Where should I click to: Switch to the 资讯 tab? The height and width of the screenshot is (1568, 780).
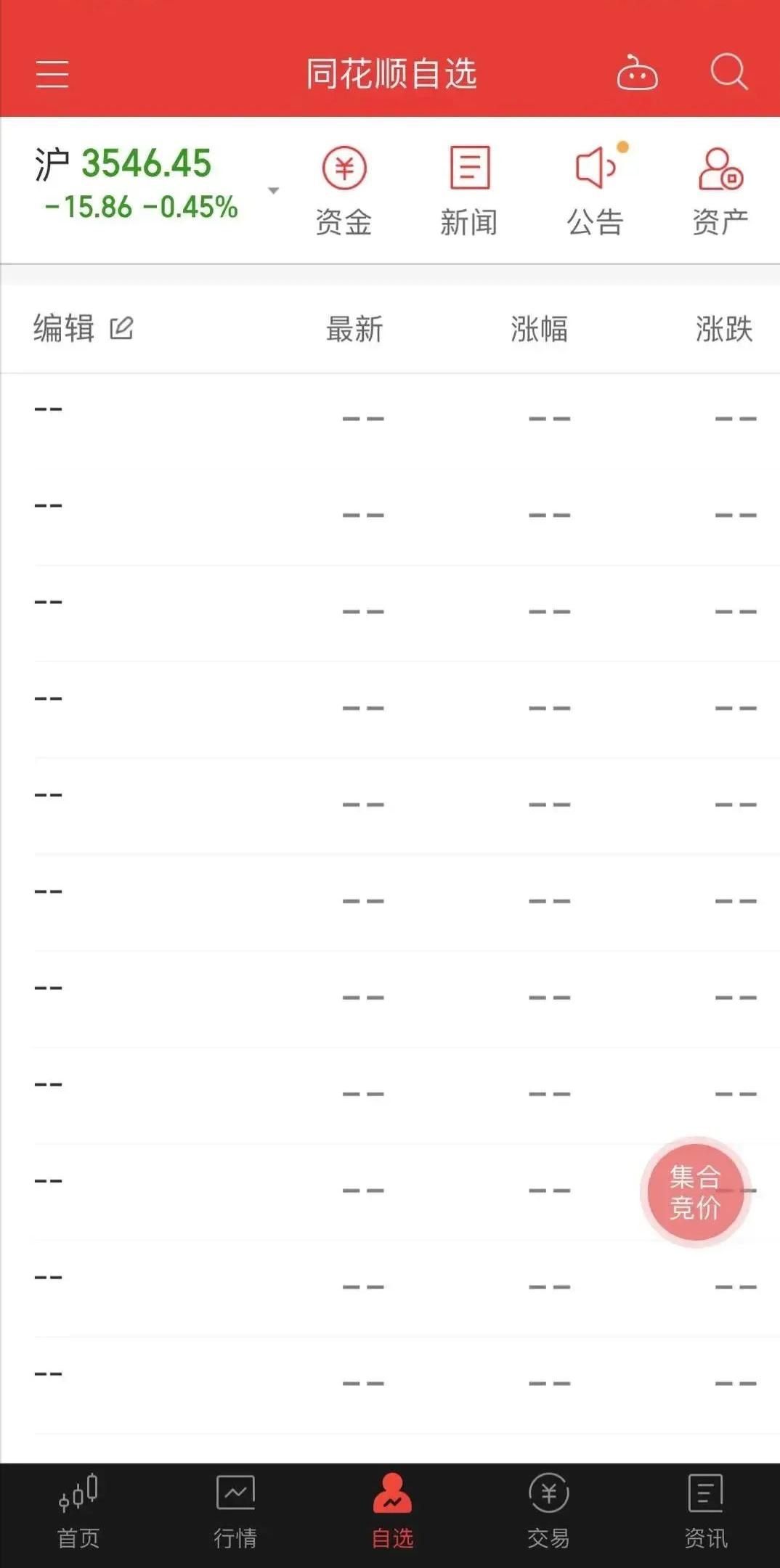click(x=705, y=1514)
